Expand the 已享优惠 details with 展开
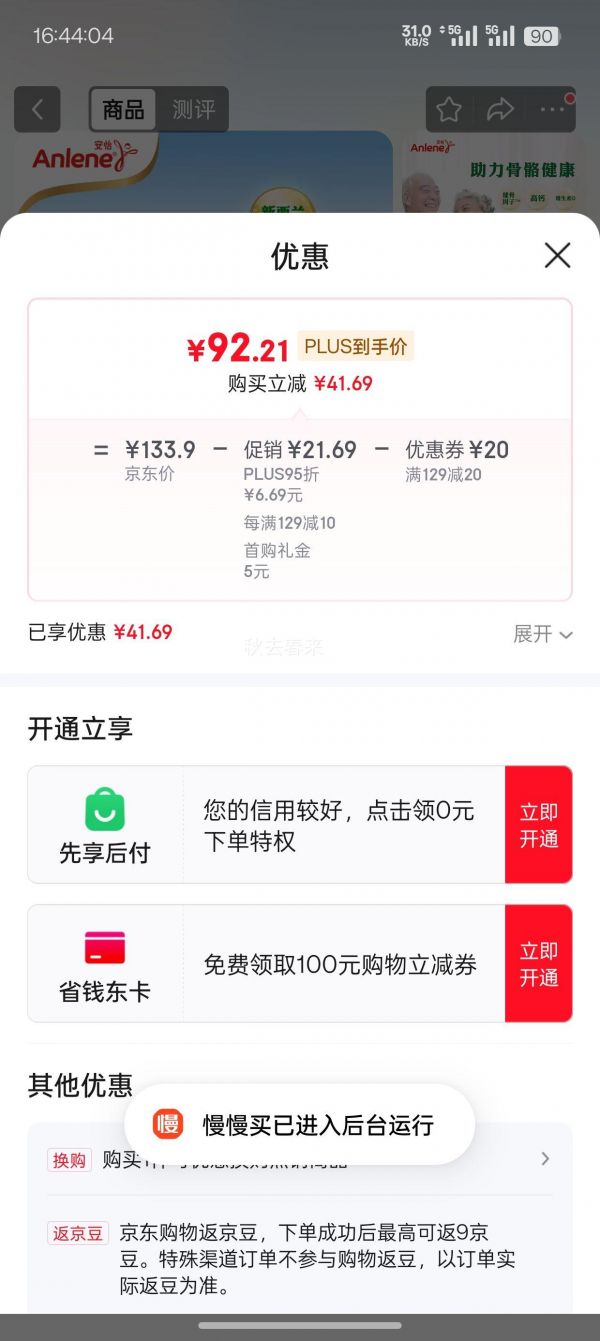This screenshot has height=1341, width=600. click(x=542, y=634)
